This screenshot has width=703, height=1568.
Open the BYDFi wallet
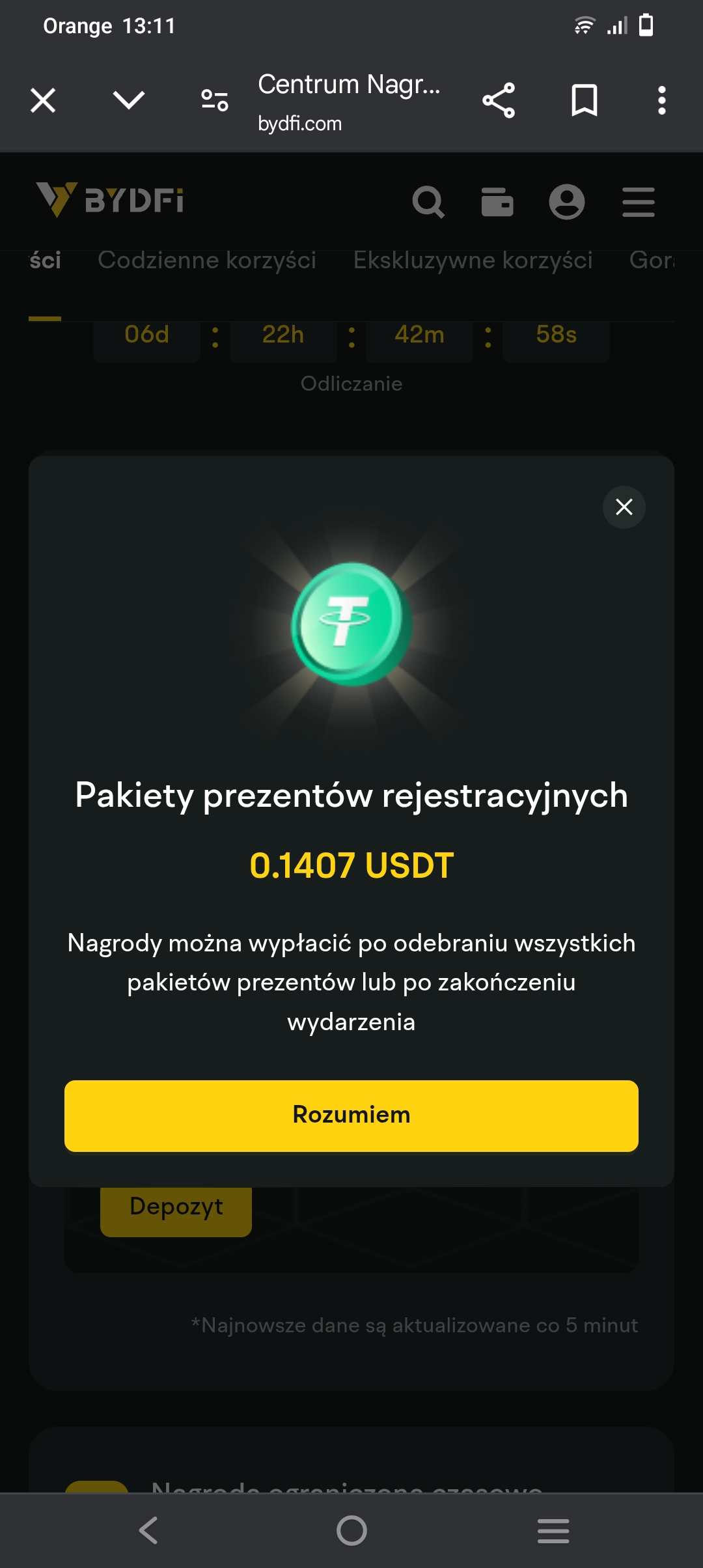click(x=497, y=201)
